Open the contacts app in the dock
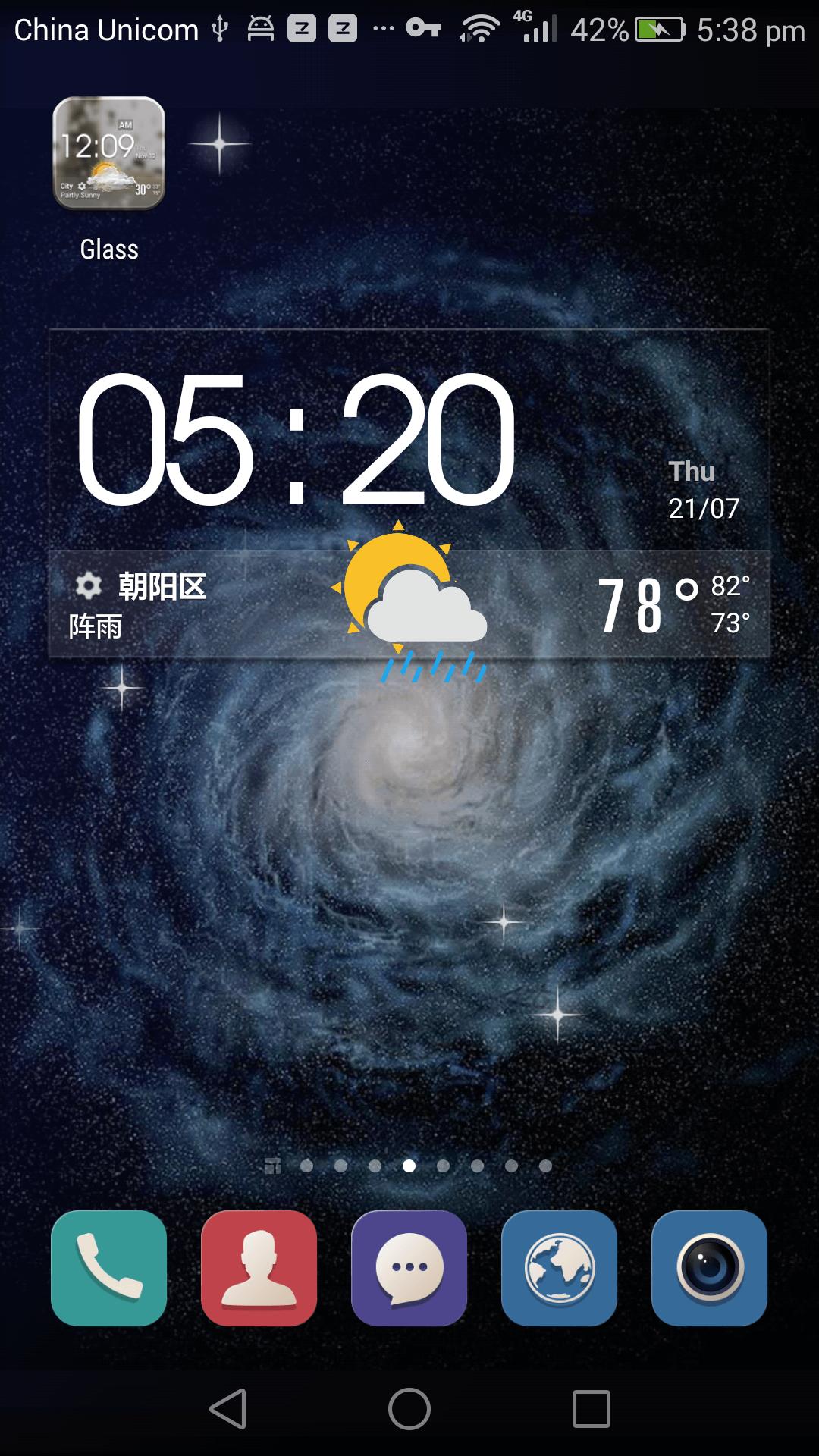Screen dimensions: 819x1456 pos(259,1268)
